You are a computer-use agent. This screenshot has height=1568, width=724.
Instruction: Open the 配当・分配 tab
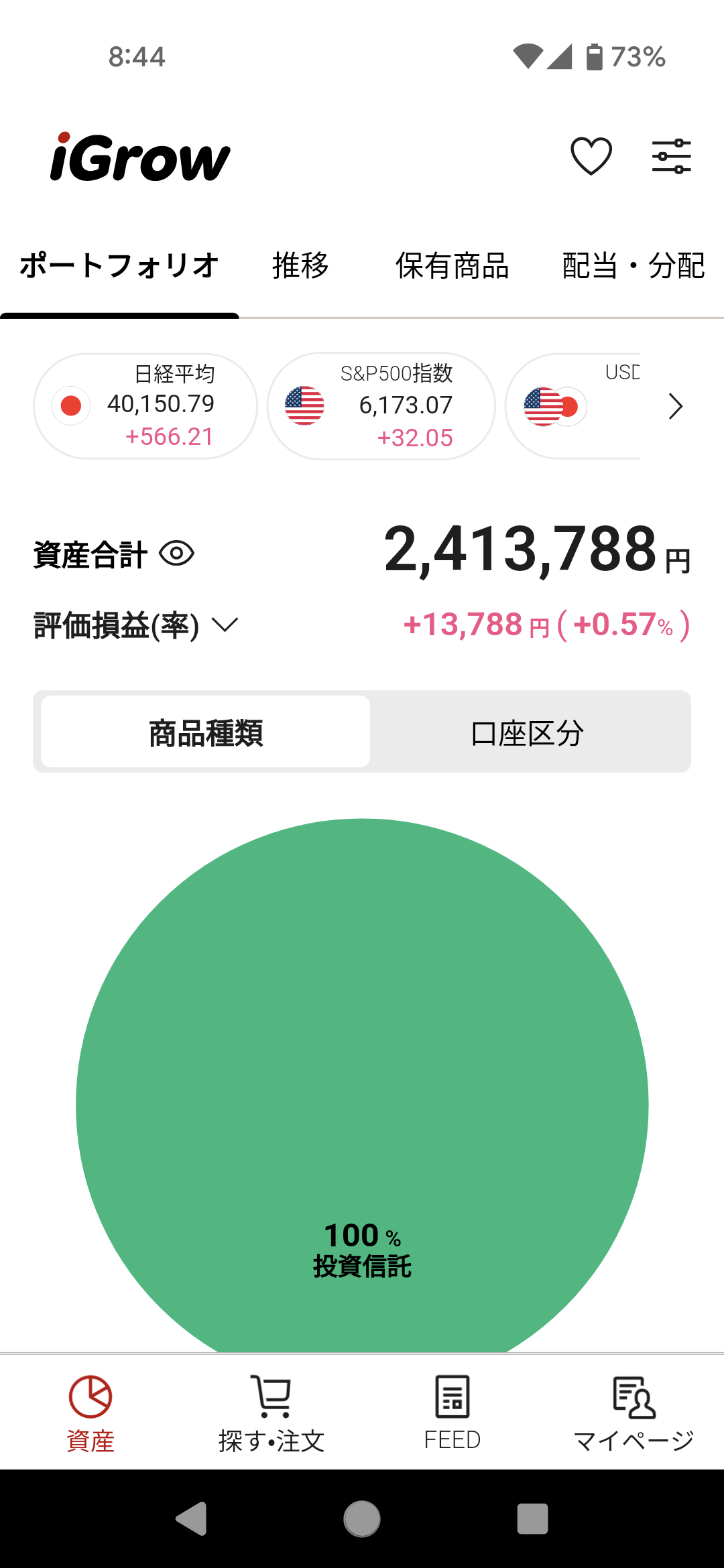(633, 266)
